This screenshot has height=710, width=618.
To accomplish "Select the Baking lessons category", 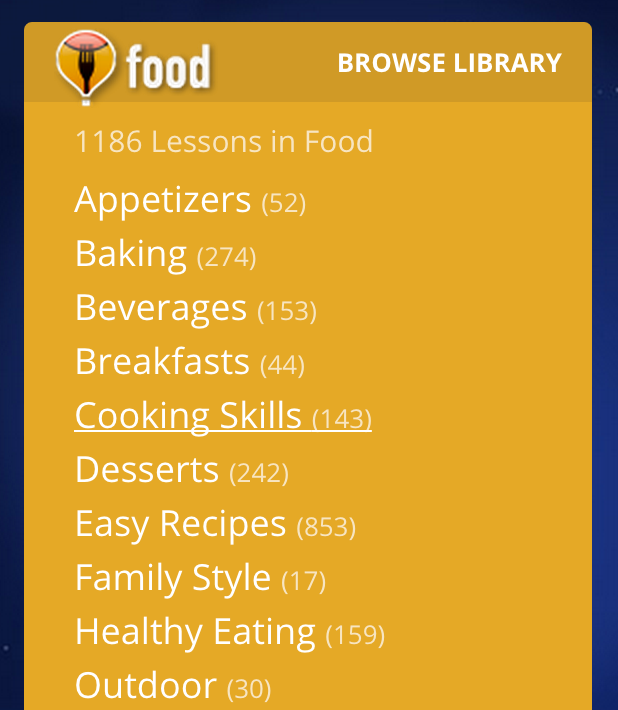I will pyautogui.click(x=131, y=254).
